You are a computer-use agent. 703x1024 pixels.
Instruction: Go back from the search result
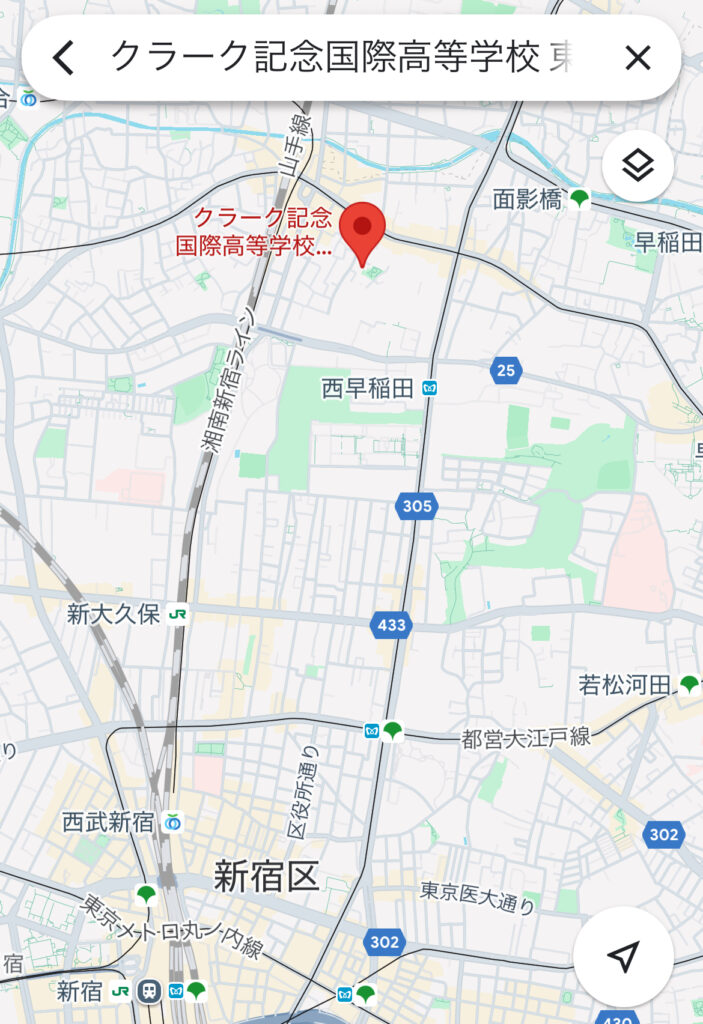pos(63,58)
